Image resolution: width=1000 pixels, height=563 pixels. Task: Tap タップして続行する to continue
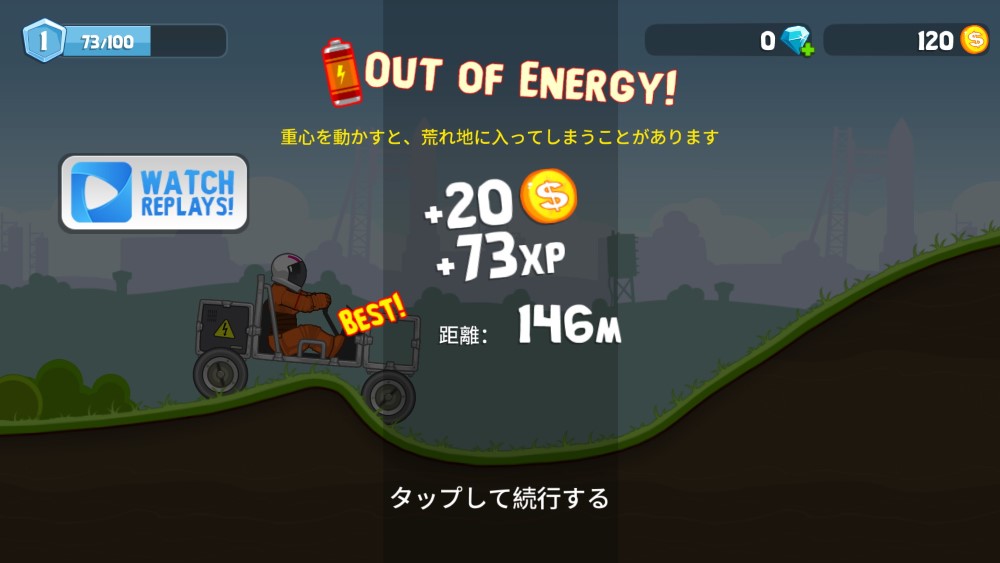coord(499,497)
